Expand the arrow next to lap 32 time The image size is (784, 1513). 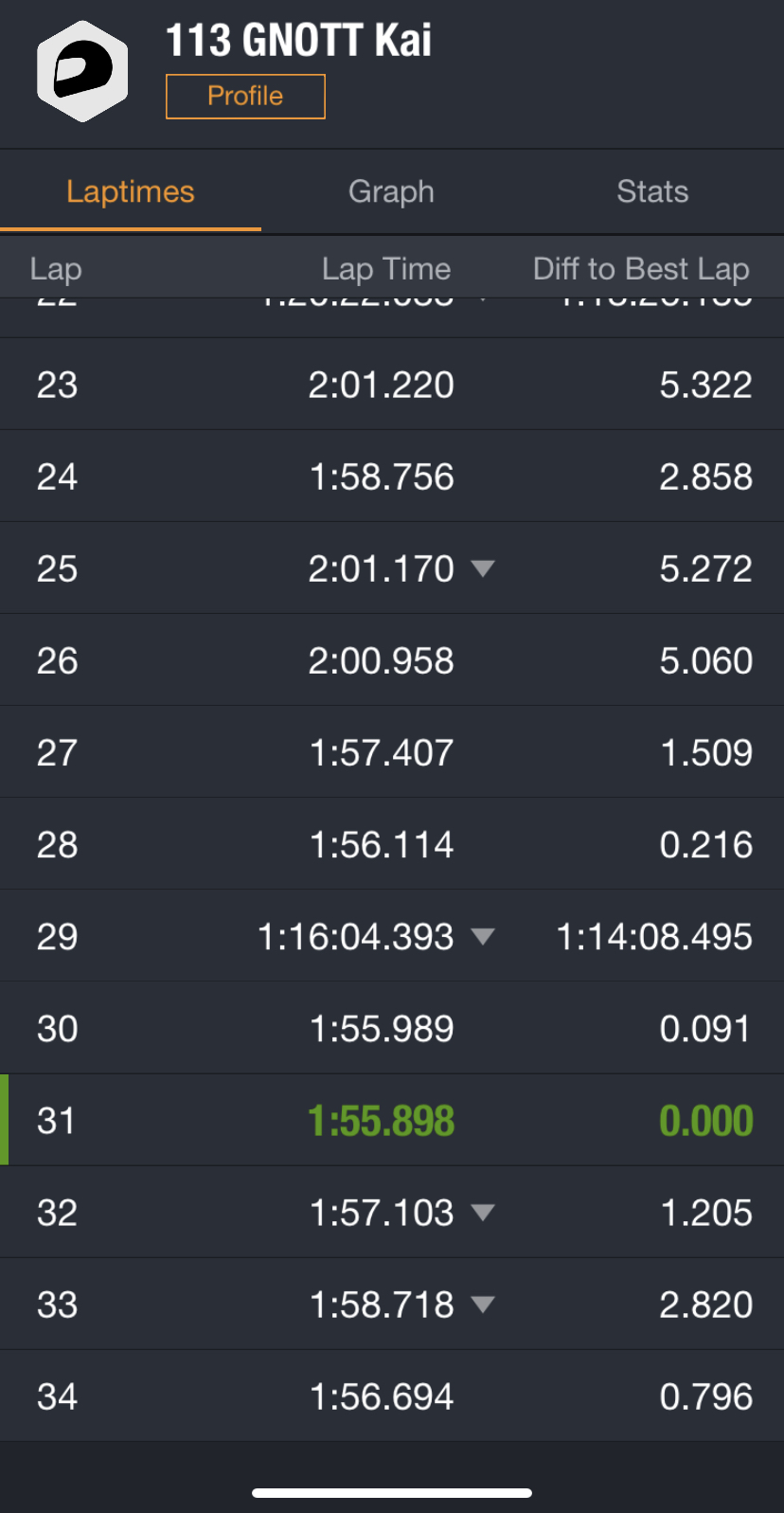coord(483,1213)
